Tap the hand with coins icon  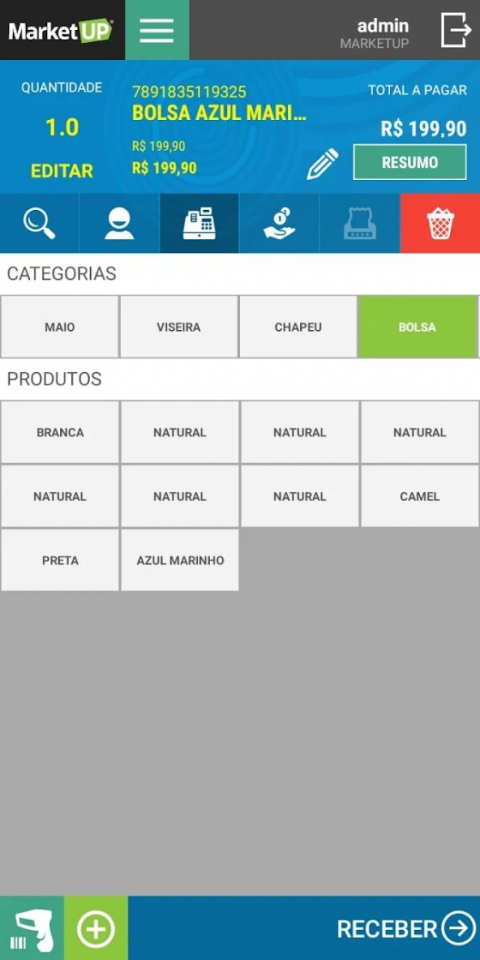pos(279,223)
